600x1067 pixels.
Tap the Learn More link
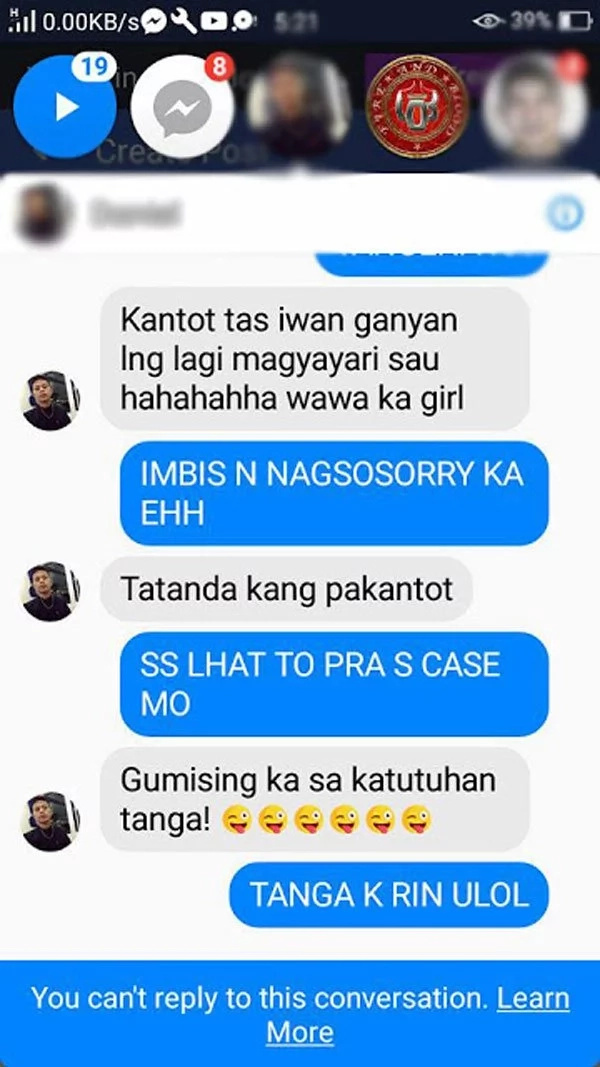533,997
